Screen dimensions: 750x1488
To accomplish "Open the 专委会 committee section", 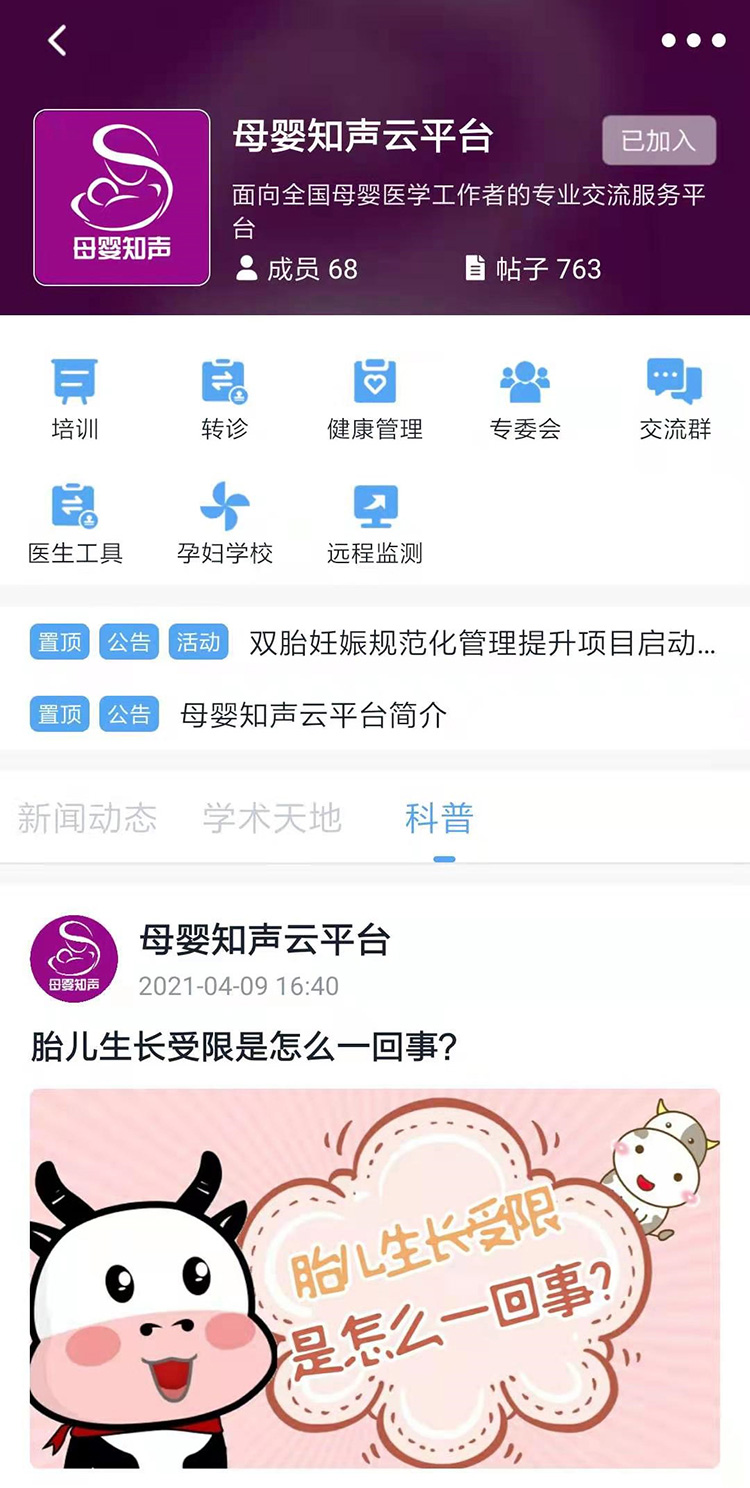I will [525, 399].
